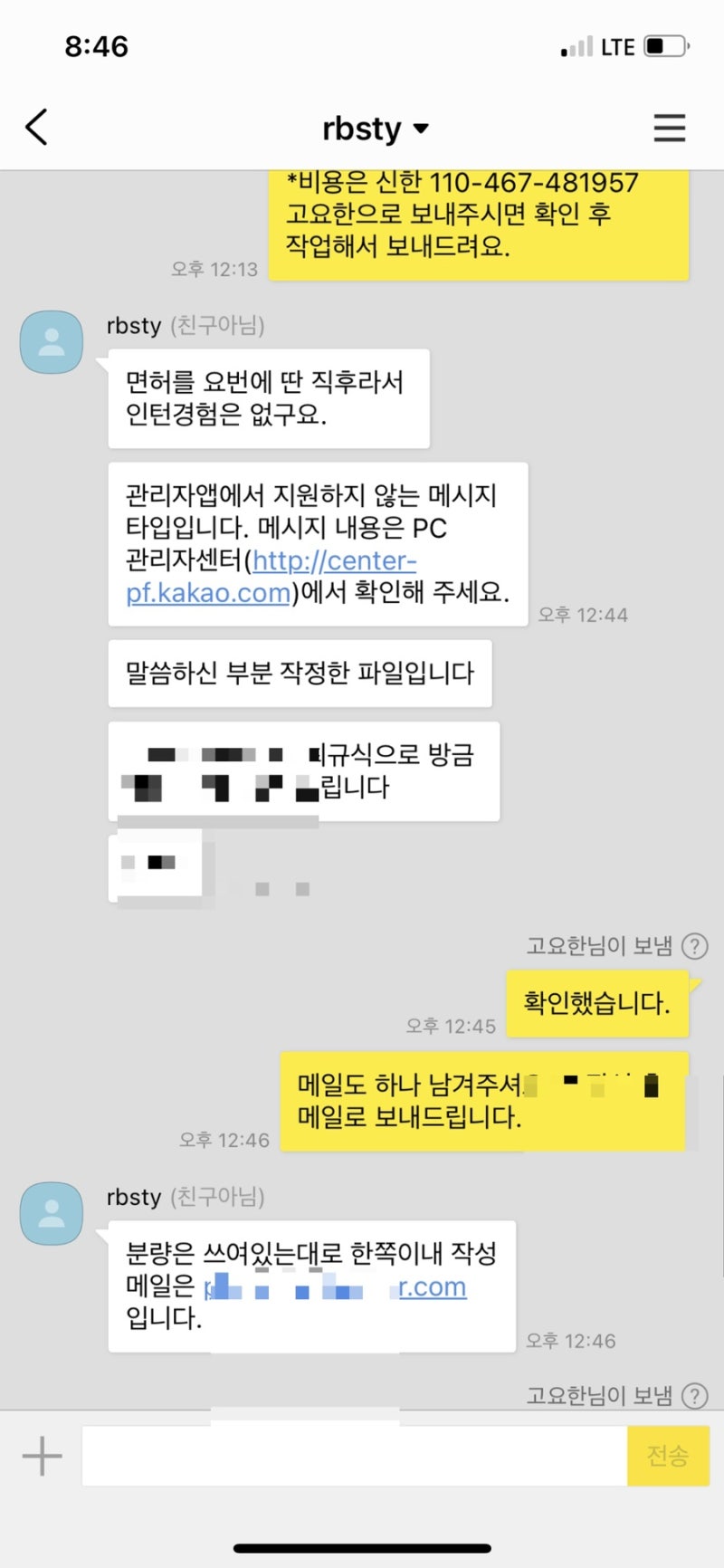This screenshot has height=1568, width=724.
Task: Open the rbsty title dropdown
Action: [x=375, y=129]
